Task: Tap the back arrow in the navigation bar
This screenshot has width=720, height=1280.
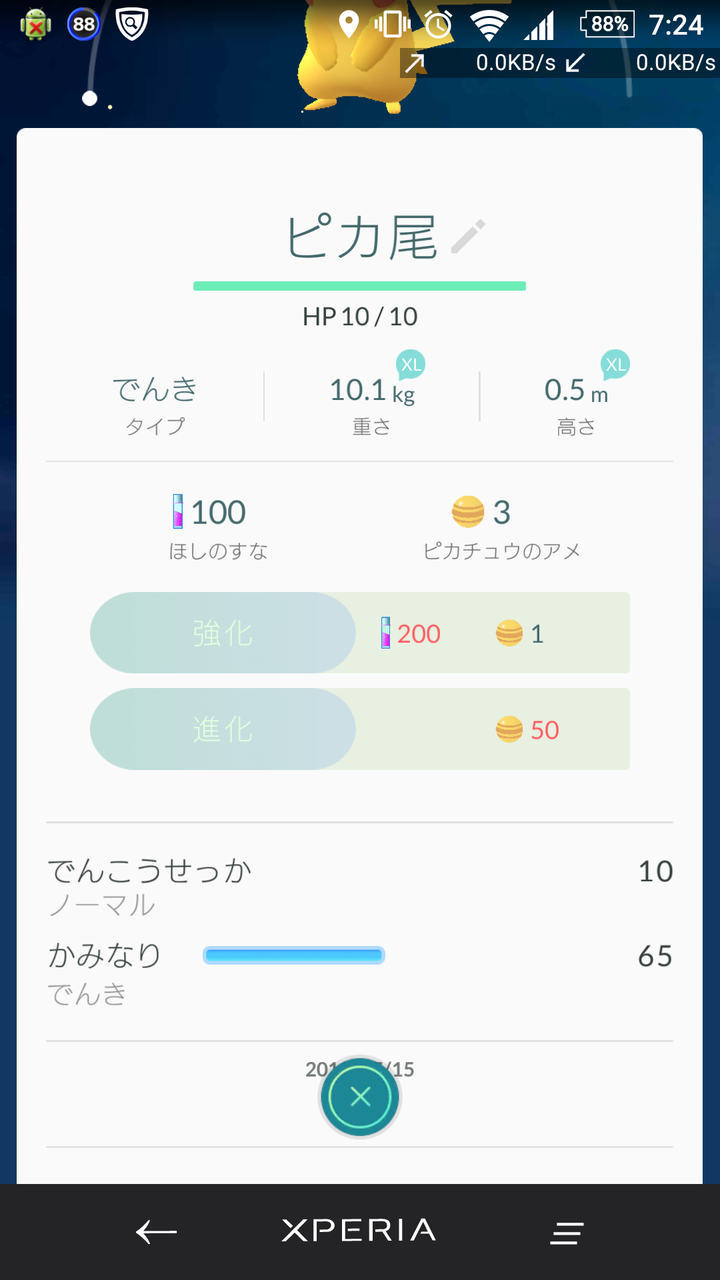Action: tap(156, 1231)
